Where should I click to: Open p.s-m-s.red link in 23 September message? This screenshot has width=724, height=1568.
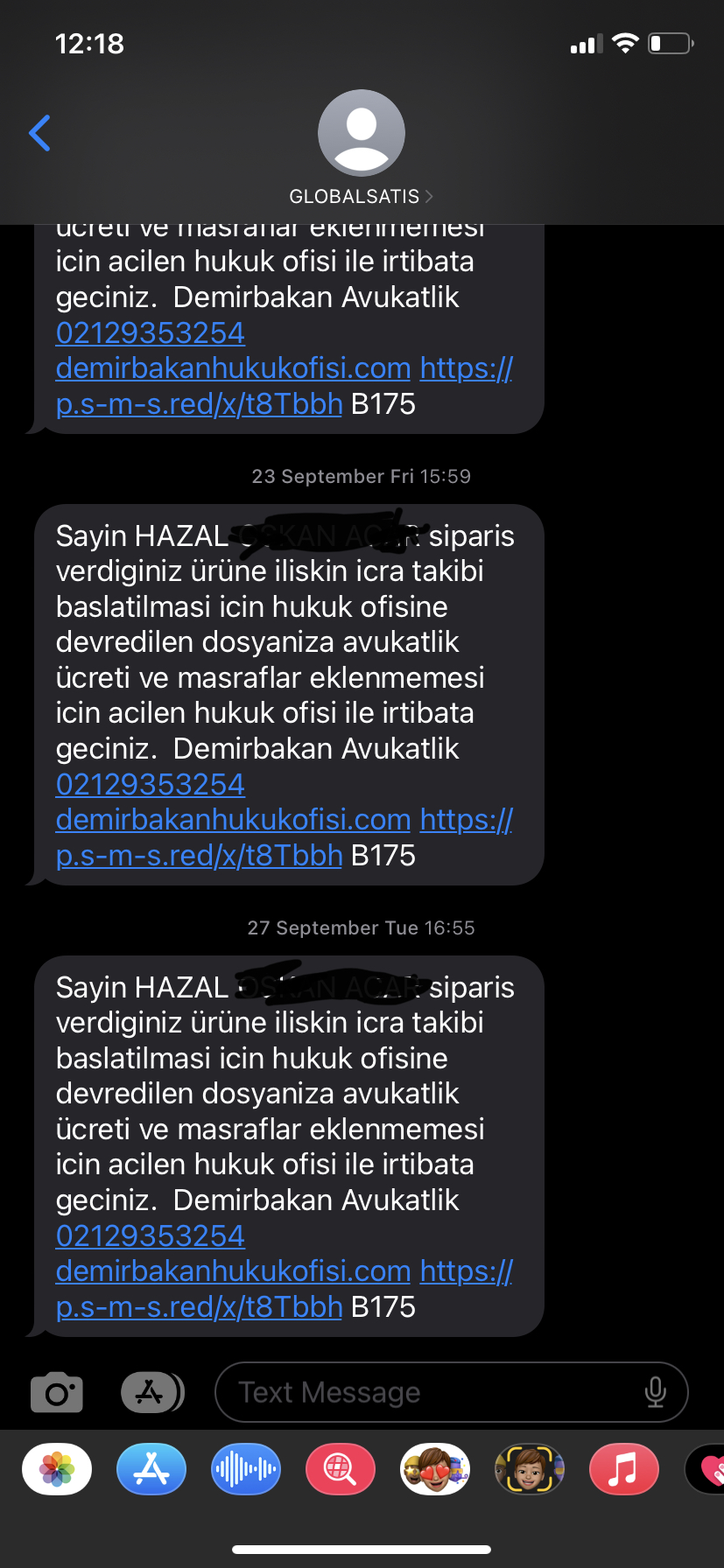click(x=199, y=855)
